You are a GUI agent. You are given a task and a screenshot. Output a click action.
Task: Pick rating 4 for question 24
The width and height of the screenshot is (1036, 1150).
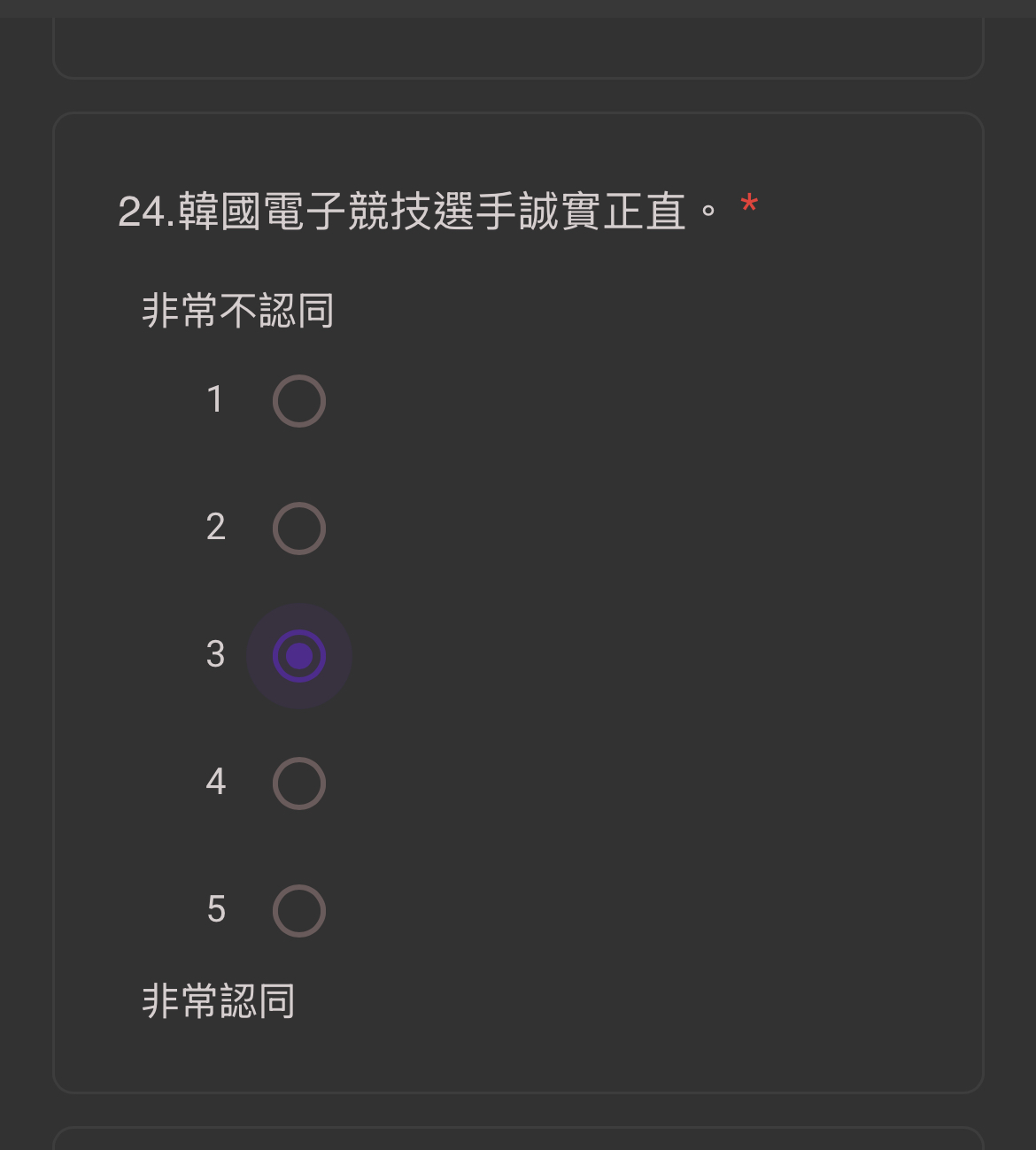[x=299, y=783]
